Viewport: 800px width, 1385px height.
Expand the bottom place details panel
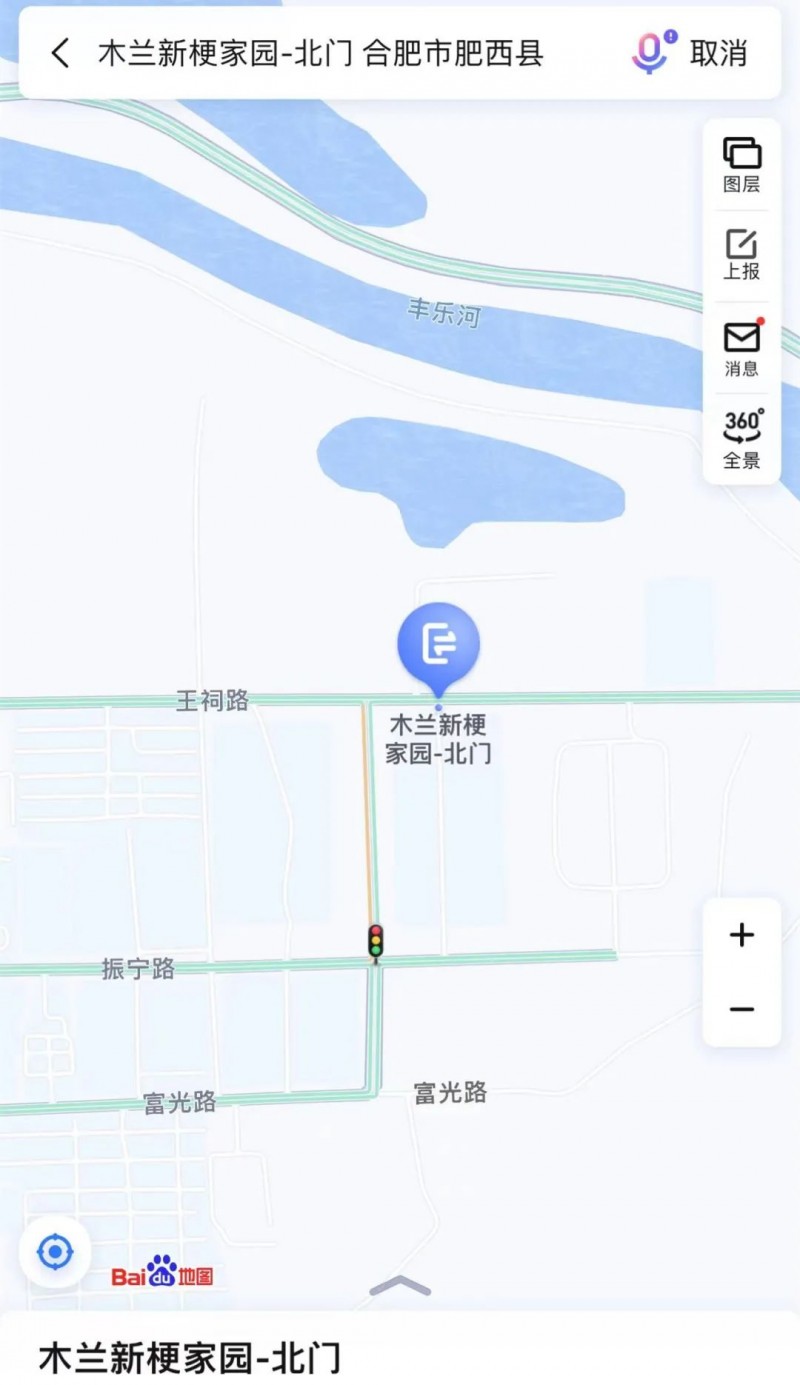pos(400,1286)
